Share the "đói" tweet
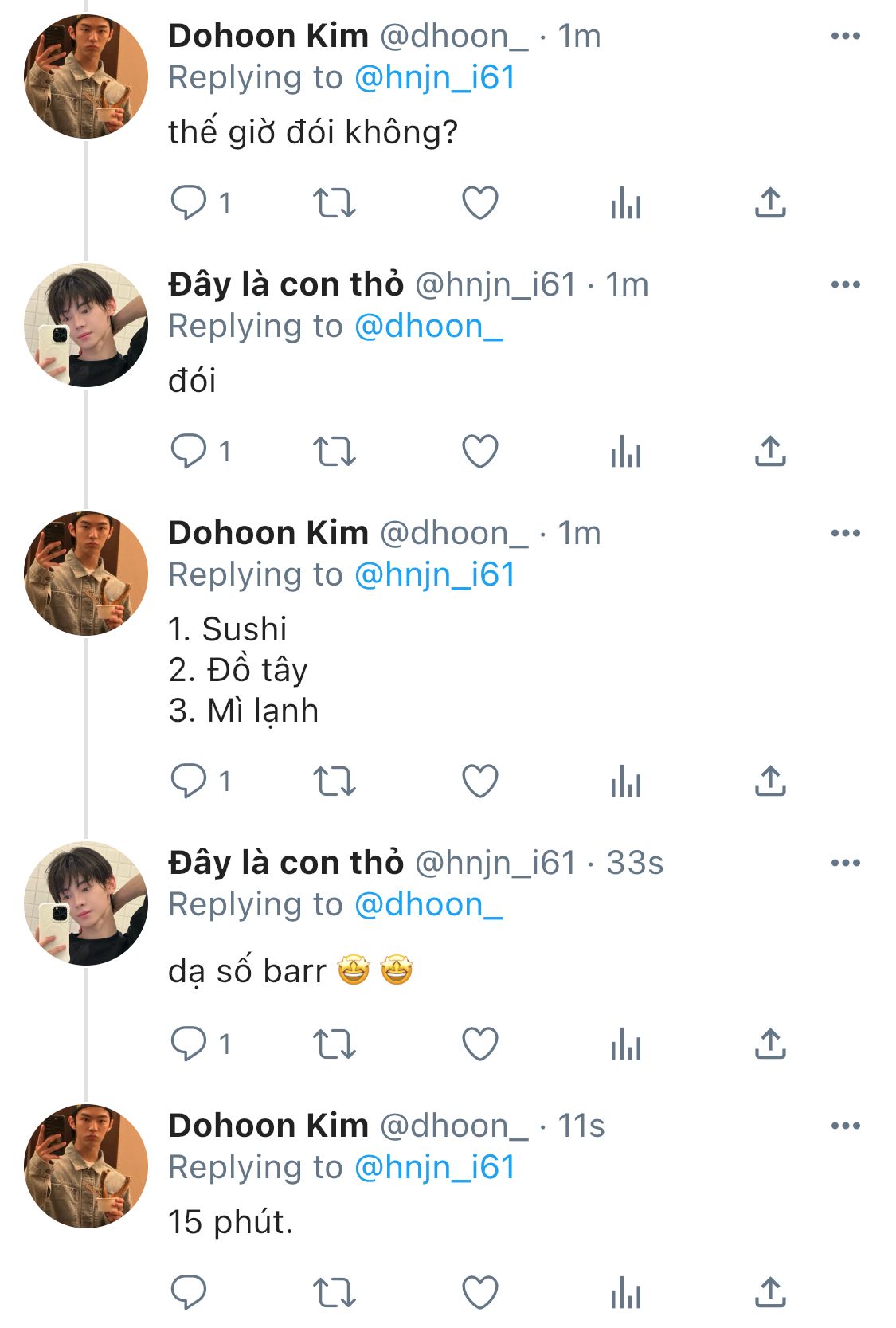The height and width of the screenshot is (1328, 896). [770, 451]
